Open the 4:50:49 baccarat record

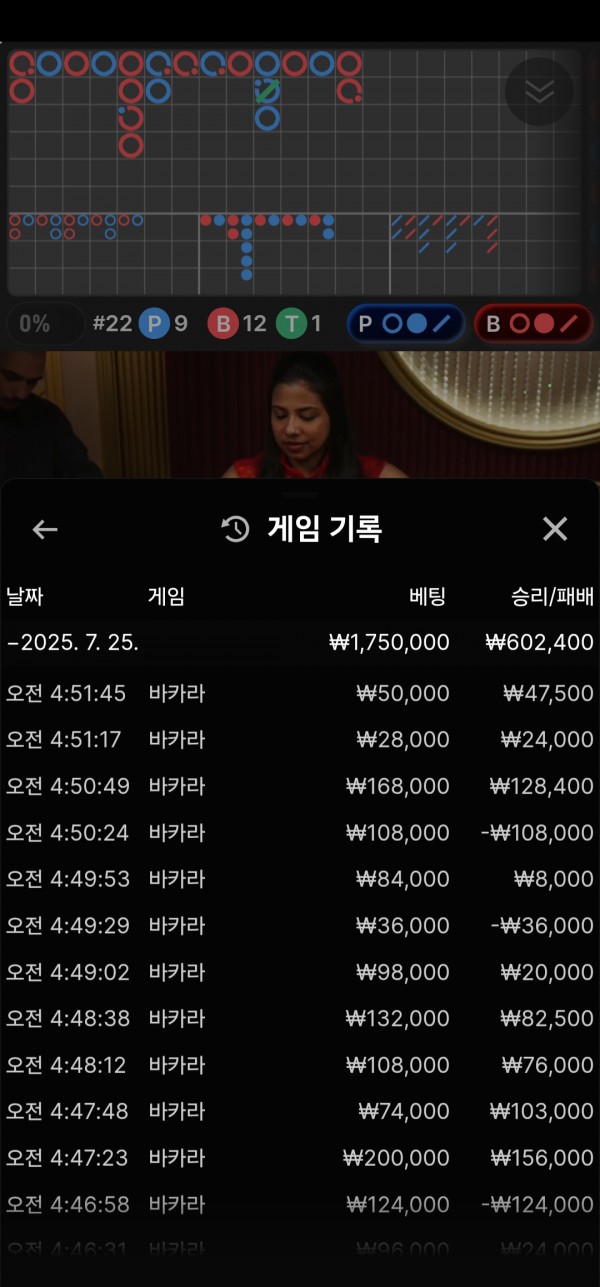(x=300, y=786)
